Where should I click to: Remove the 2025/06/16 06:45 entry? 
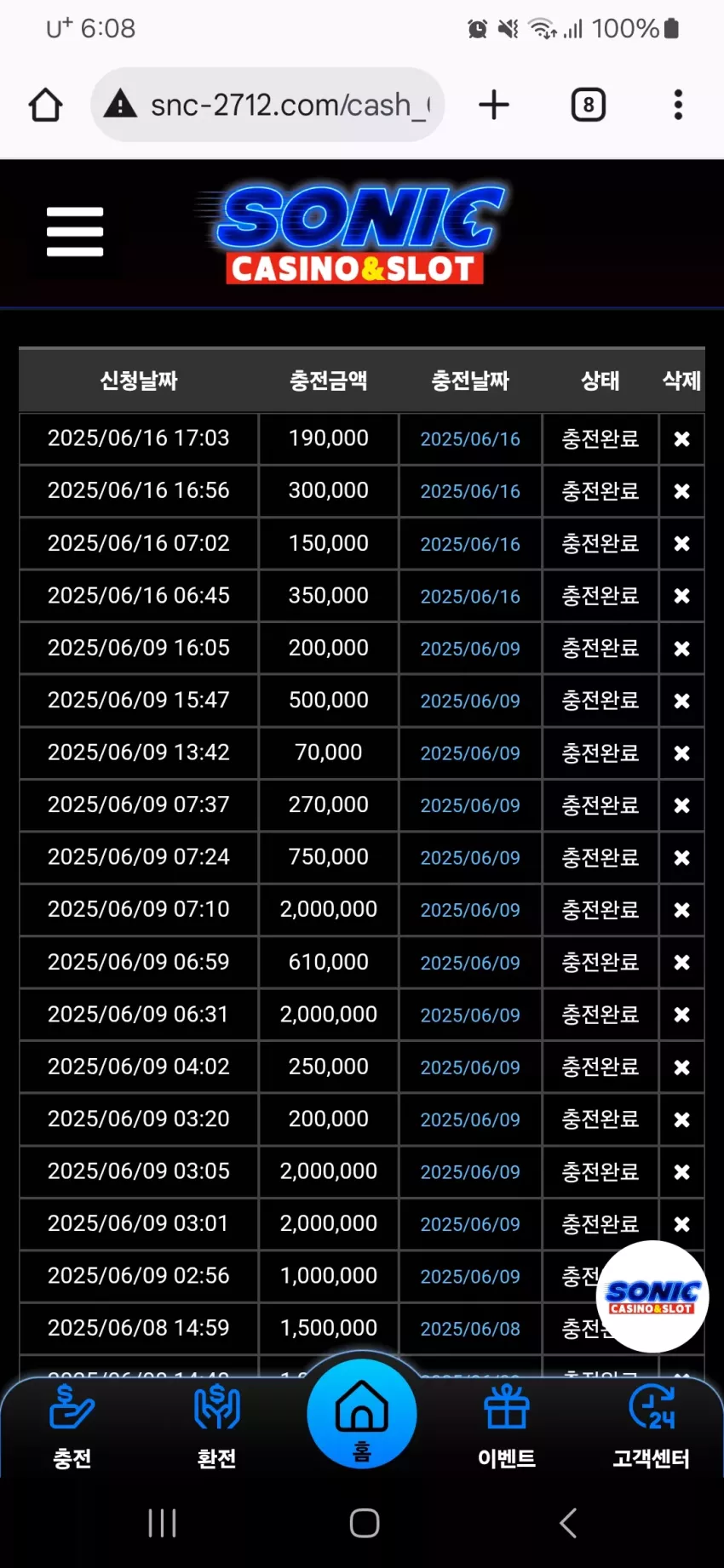[x=681, y=596]
